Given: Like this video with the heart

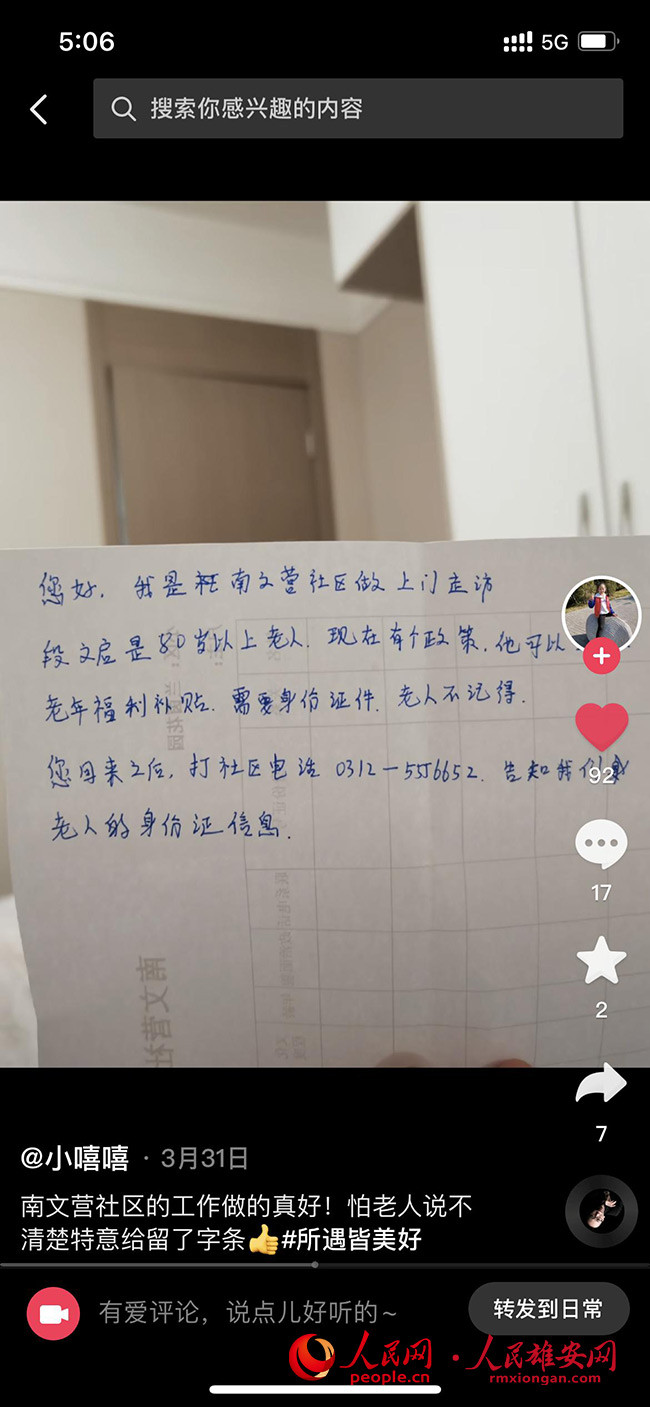Looking at the screenshot, I should click(601, 728).
